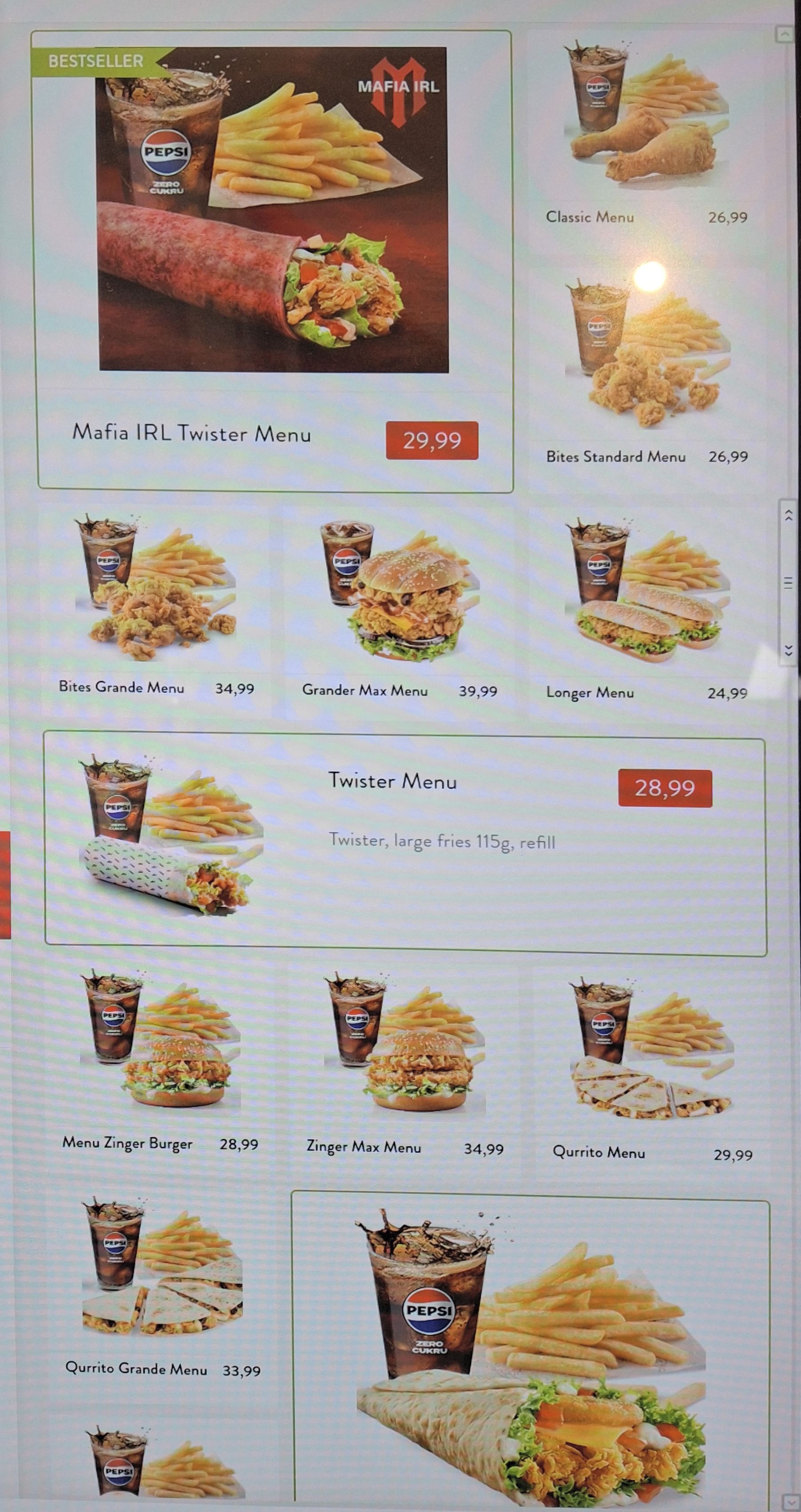Open the Bites Grande Menu
This screenshot has width=801, height=1512.
pos(156,604)
